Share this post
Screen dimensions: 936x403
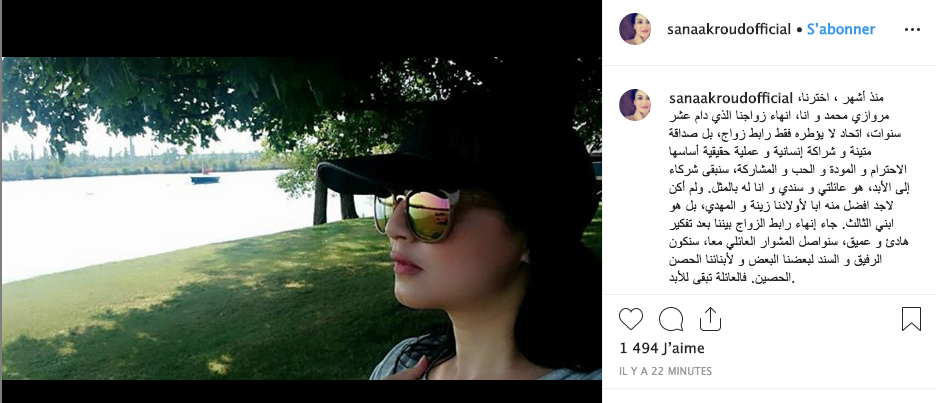point(710,319)
